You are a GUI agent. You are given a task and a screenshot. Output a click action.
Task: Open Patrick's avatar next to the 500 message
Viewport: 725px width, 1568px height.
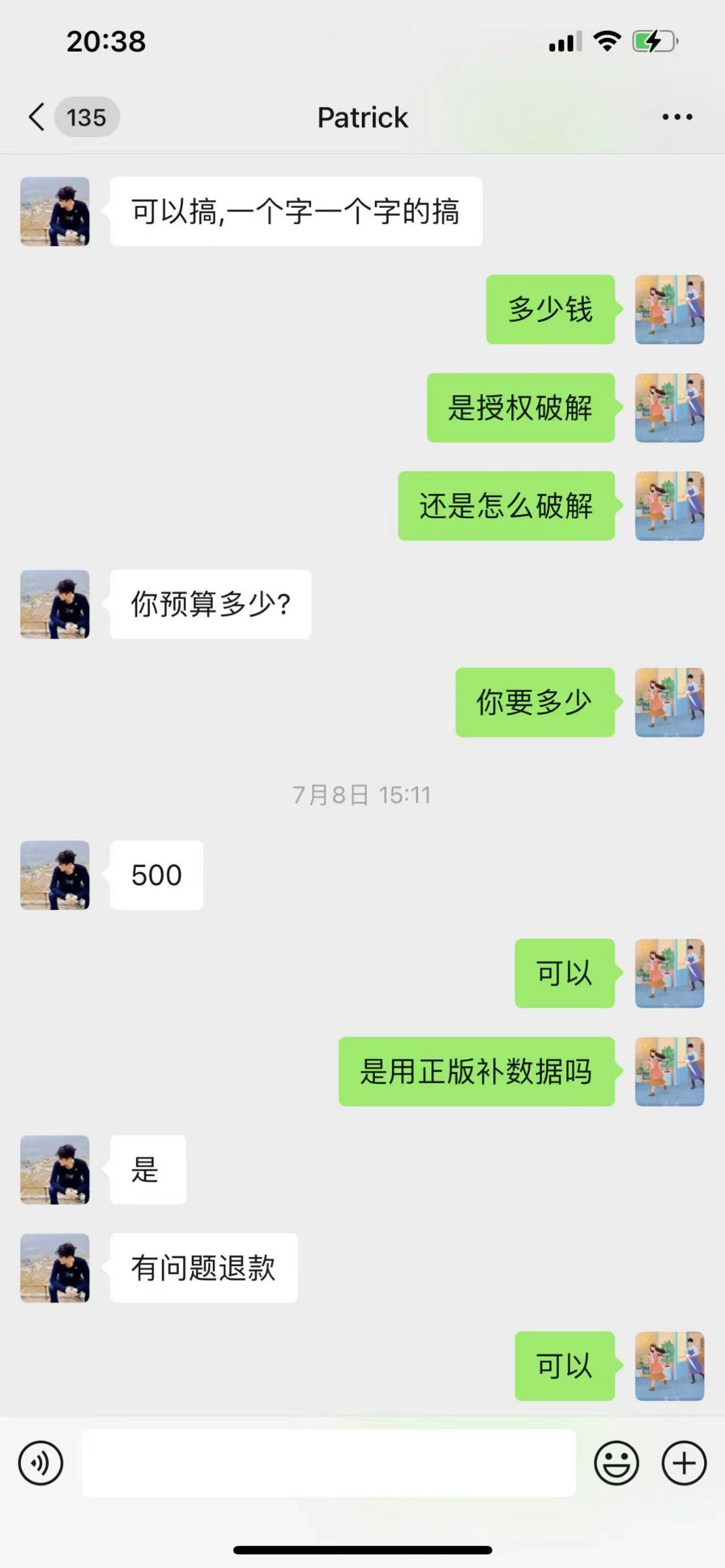point(55,875)
